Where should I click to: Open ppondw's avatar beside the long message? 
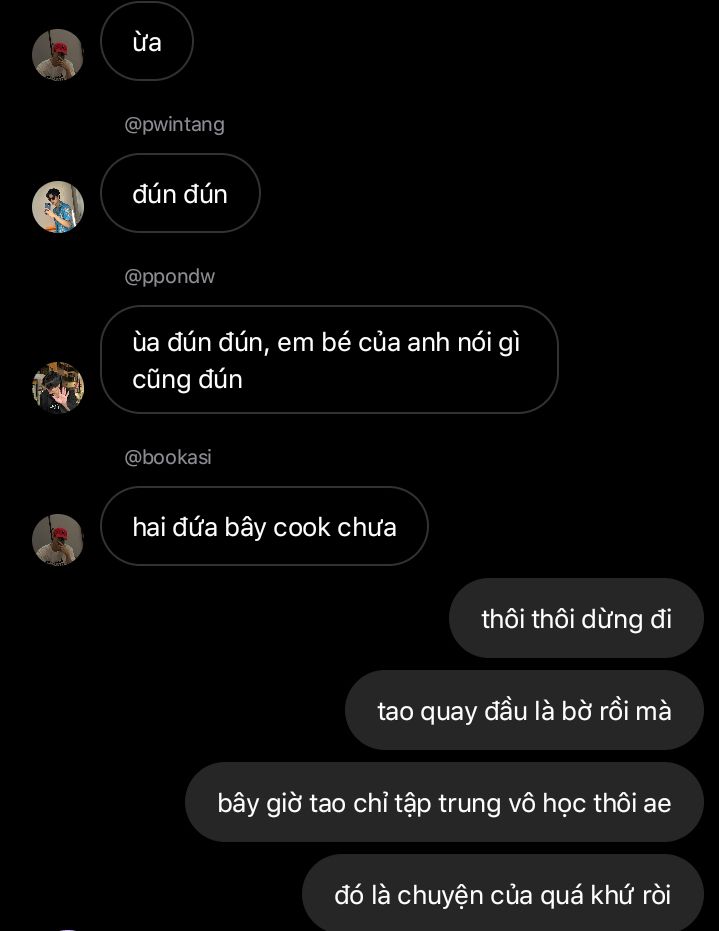[x=58, y=388]
